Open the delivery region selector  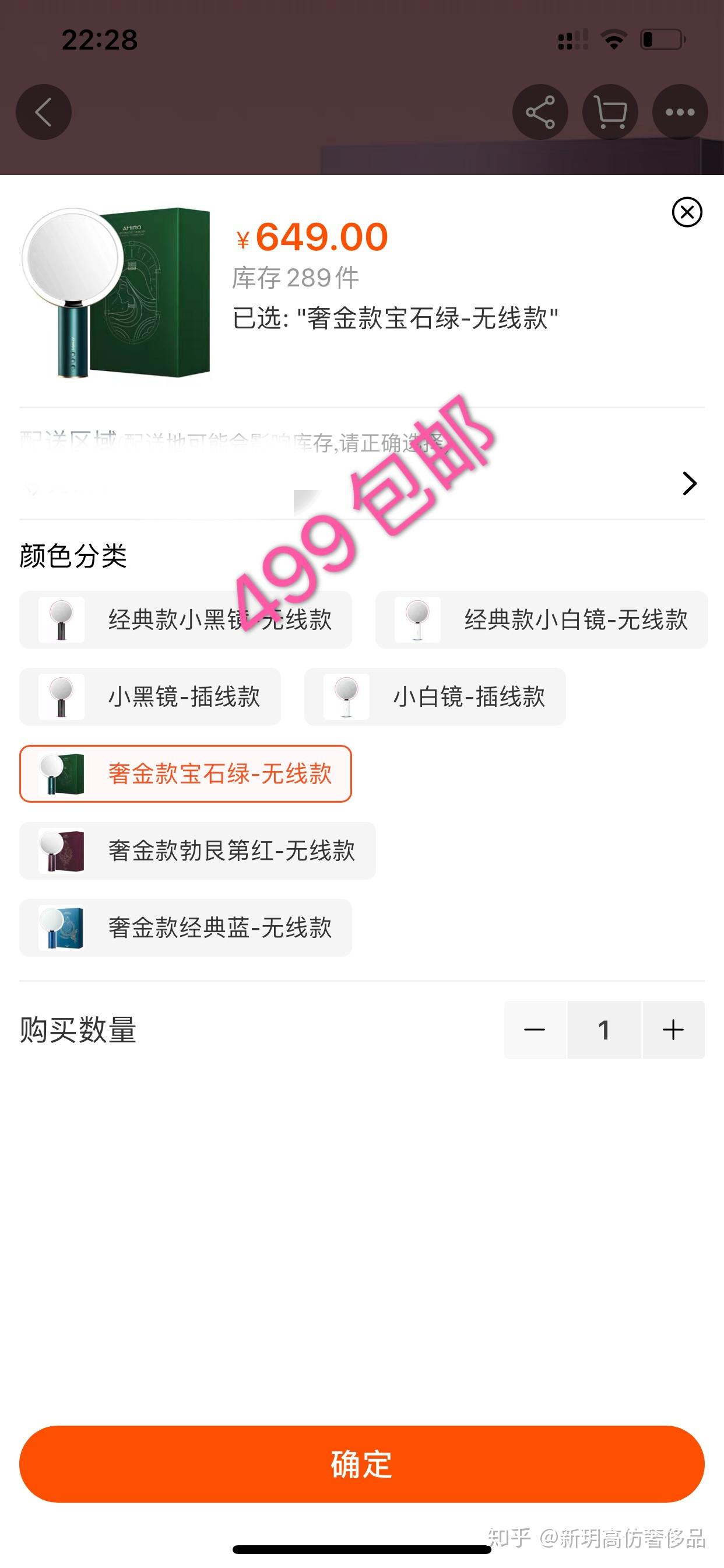coord(362,464)
